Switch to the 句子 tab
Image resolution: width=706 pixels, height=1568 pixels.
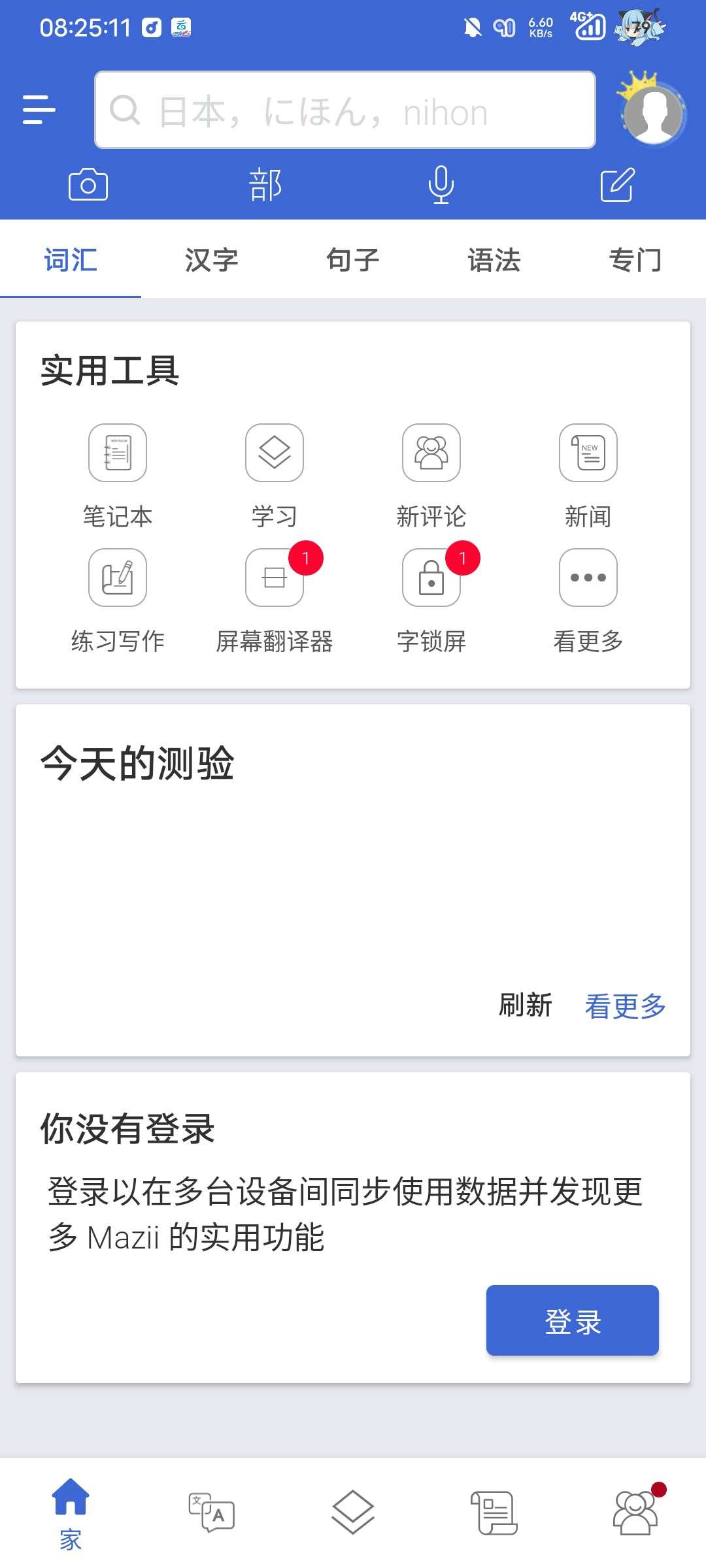(353, 260)
